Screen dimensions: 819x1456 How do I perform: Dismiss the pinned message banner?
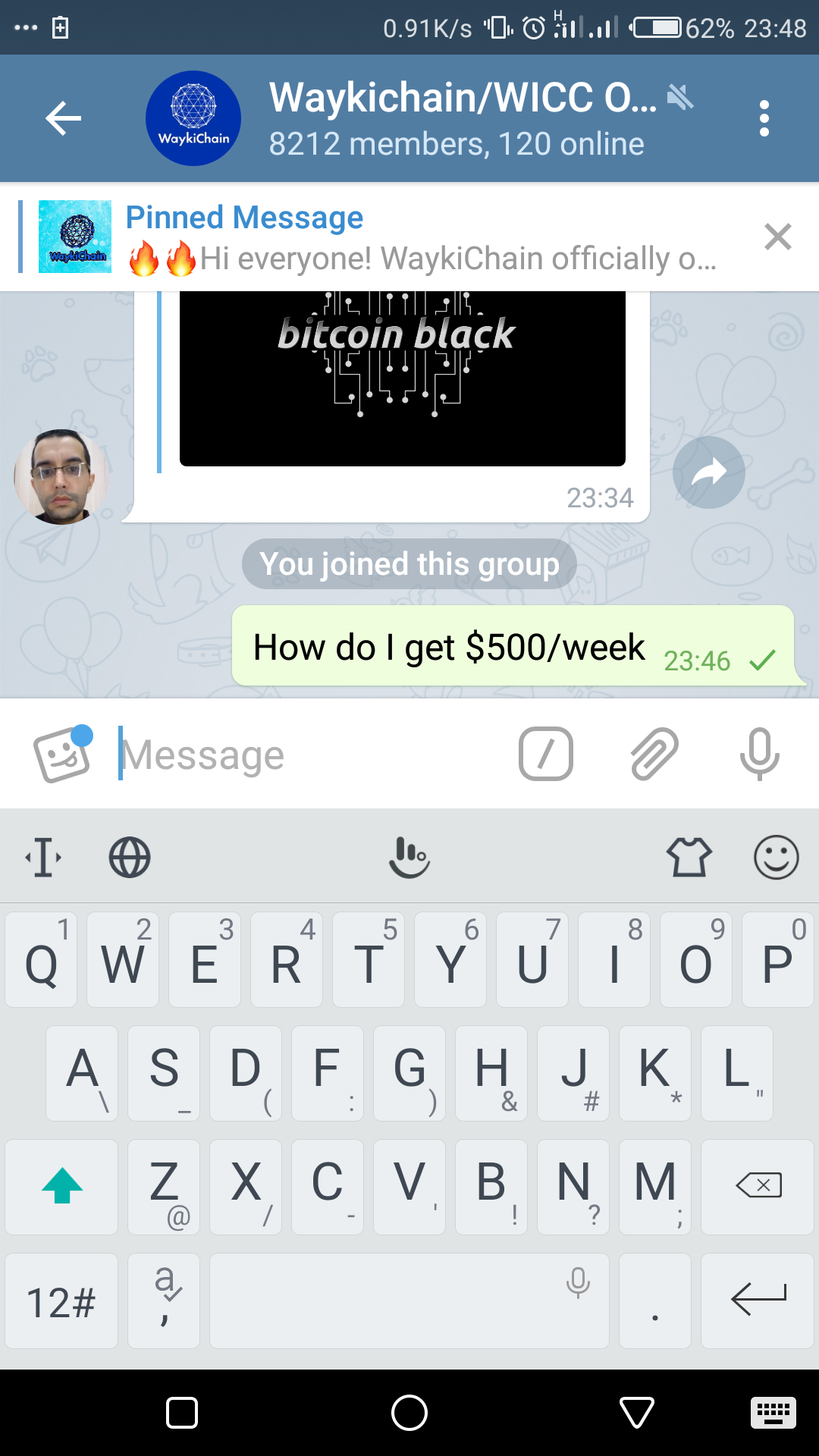[778, 237]
